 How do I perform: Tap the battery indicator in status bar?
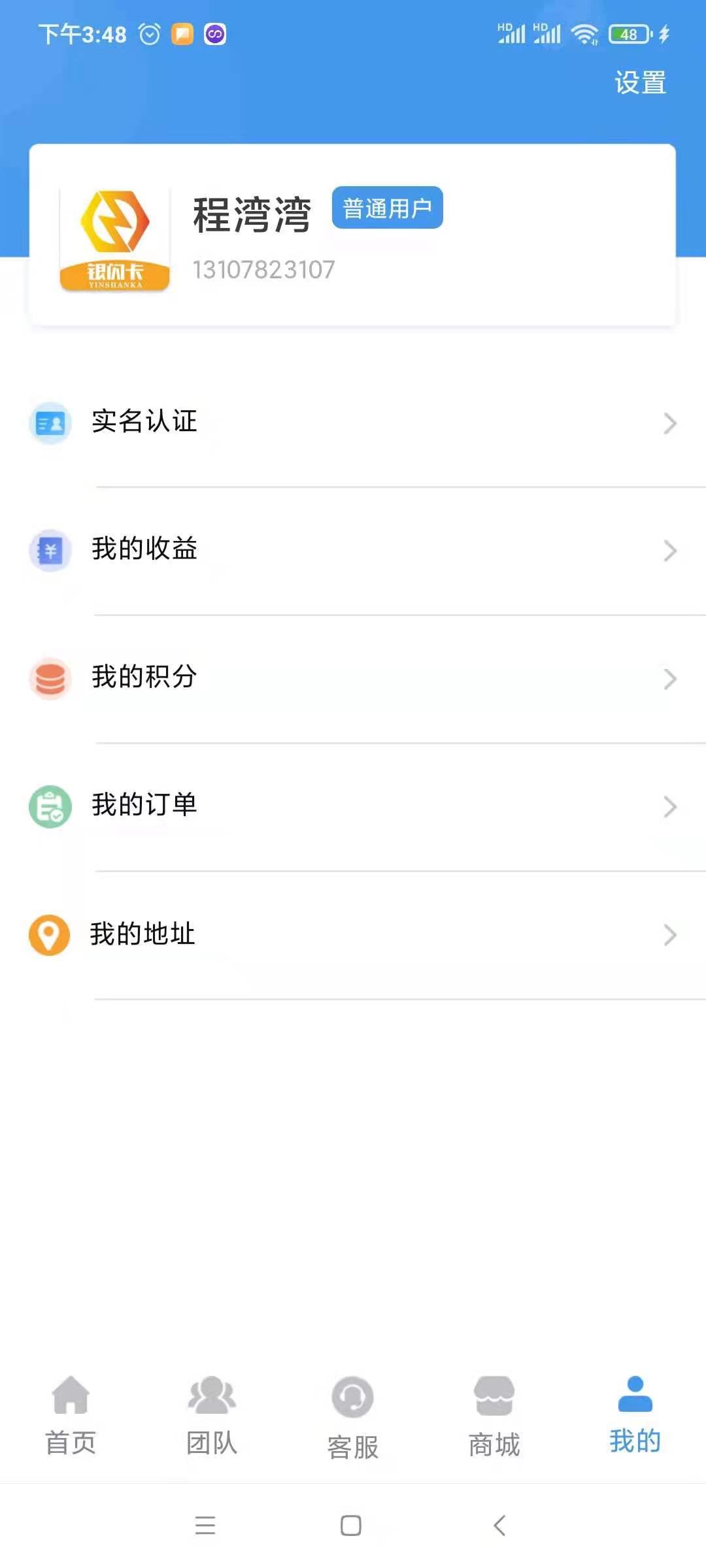629,34
